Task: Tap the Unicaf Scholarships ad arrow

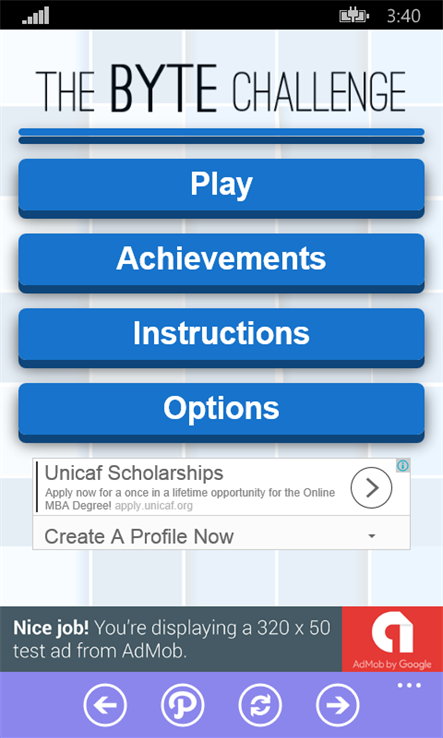Action: tap(371, 487)
